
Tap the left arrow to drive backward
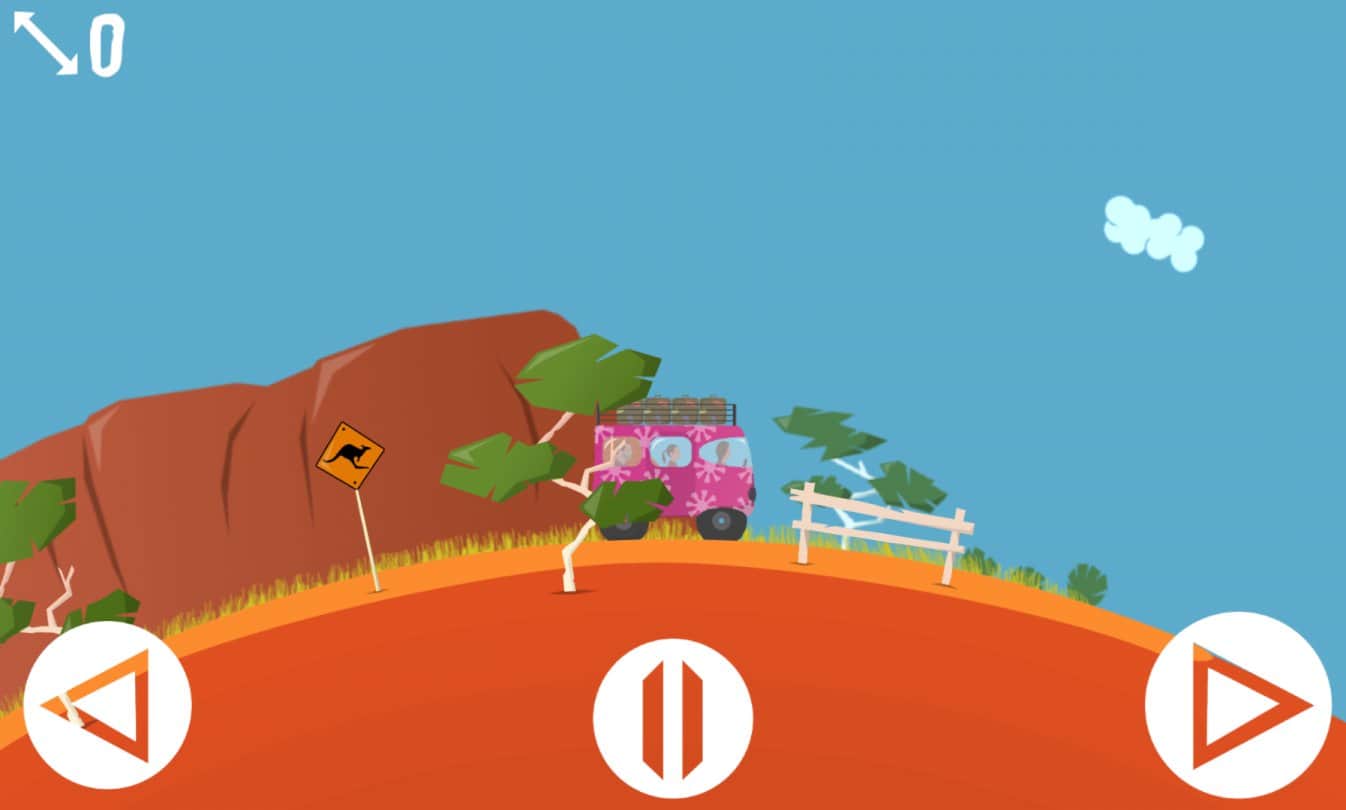[x=107, y=705]
